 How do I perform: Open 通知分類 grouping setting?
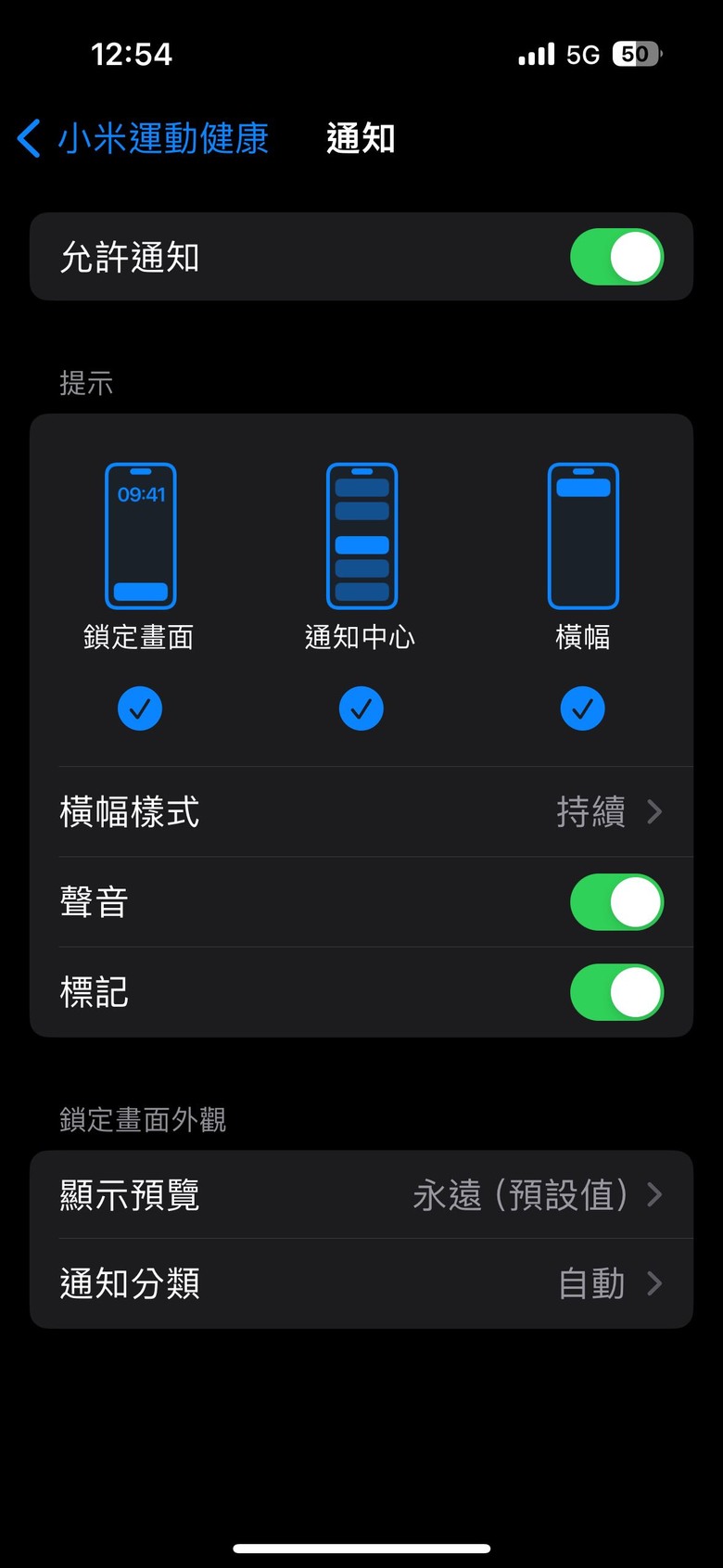click(361, 1283)
